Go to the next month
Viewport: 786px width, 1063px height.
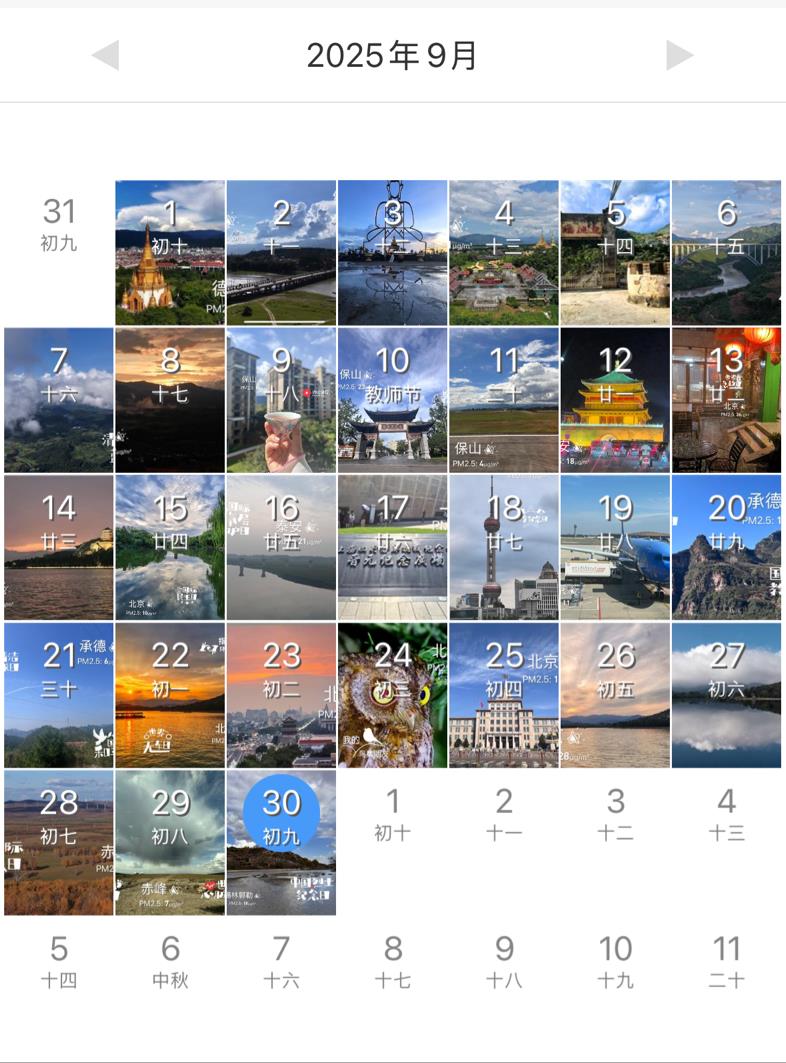(x=680, y=55)
